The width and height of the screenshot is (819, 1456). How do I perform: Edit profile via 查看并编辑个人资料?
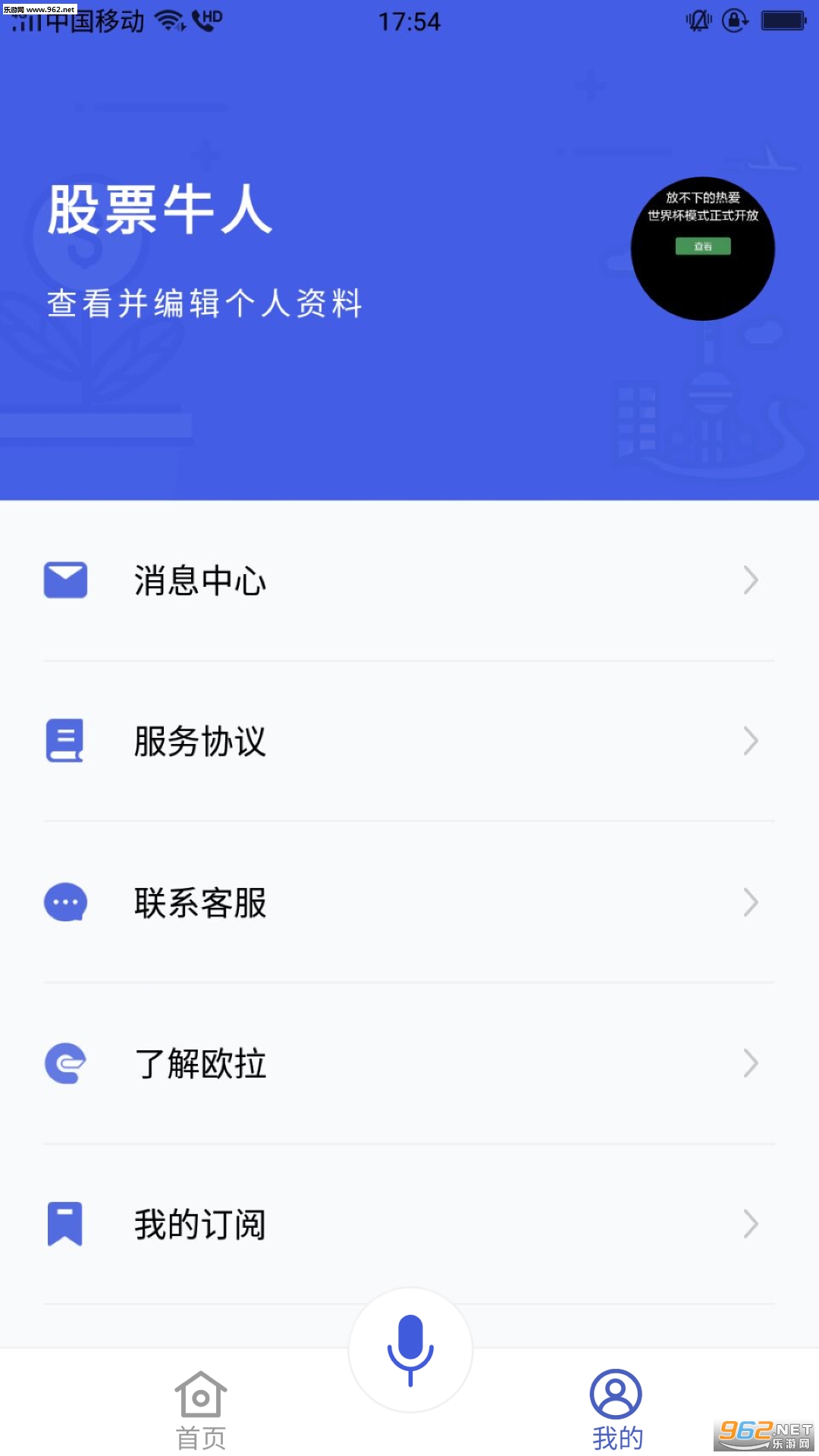pyautogui.click(x=205, y=303)
